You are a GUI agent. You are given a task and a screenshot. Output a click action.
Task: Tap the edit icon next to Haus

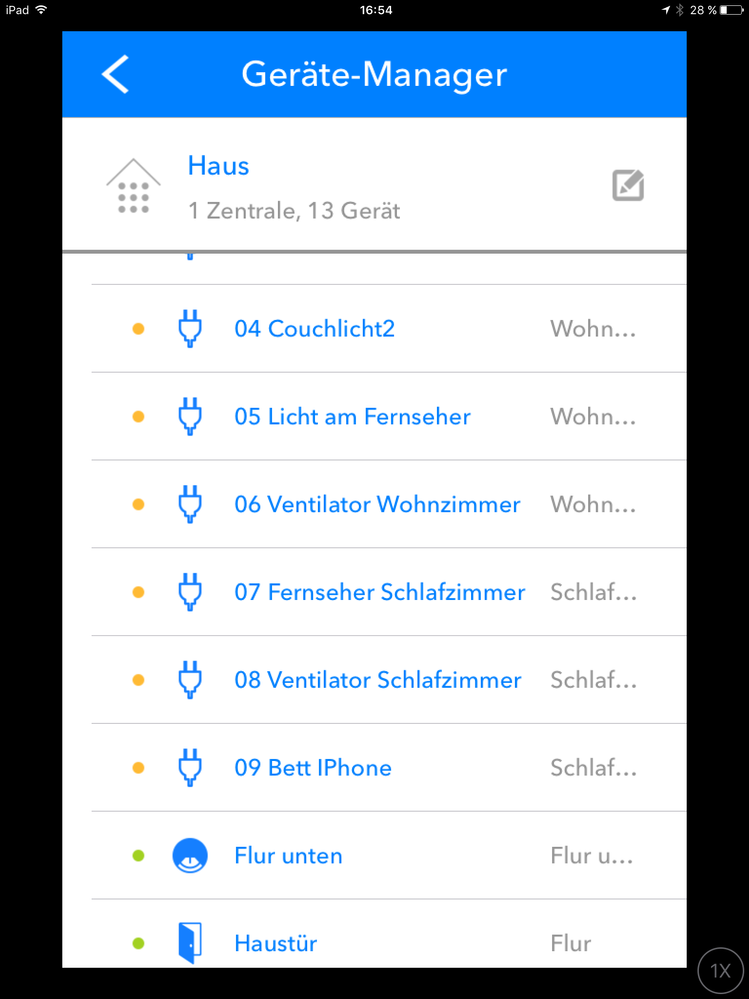click(627, 186)
